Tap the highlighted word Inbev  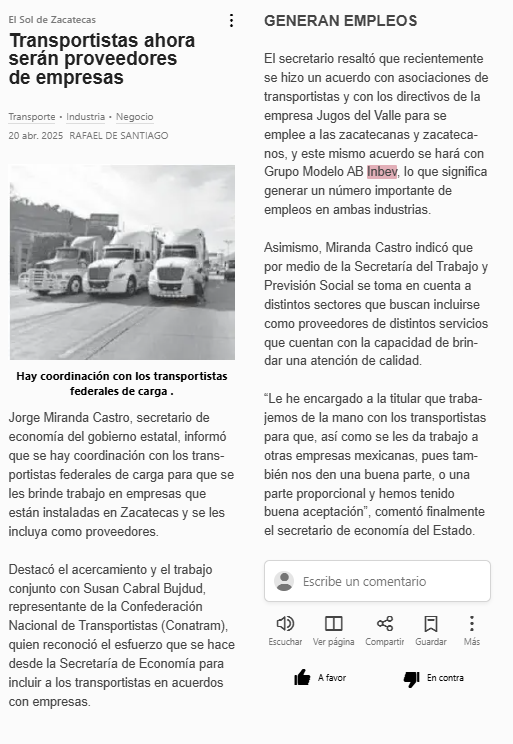point(382,171)
